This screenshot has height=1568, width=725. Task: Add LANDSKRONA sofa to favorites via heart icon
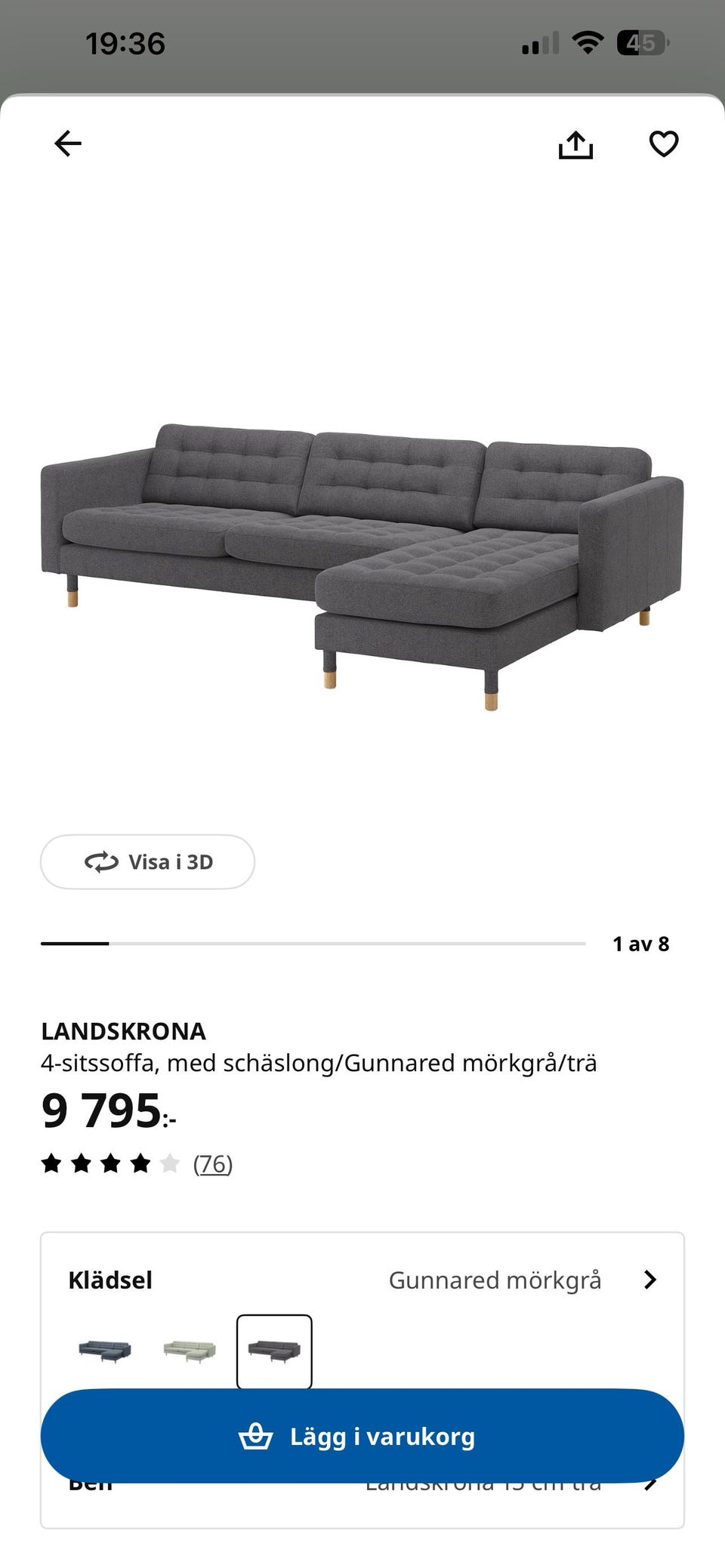coord(663,143)
